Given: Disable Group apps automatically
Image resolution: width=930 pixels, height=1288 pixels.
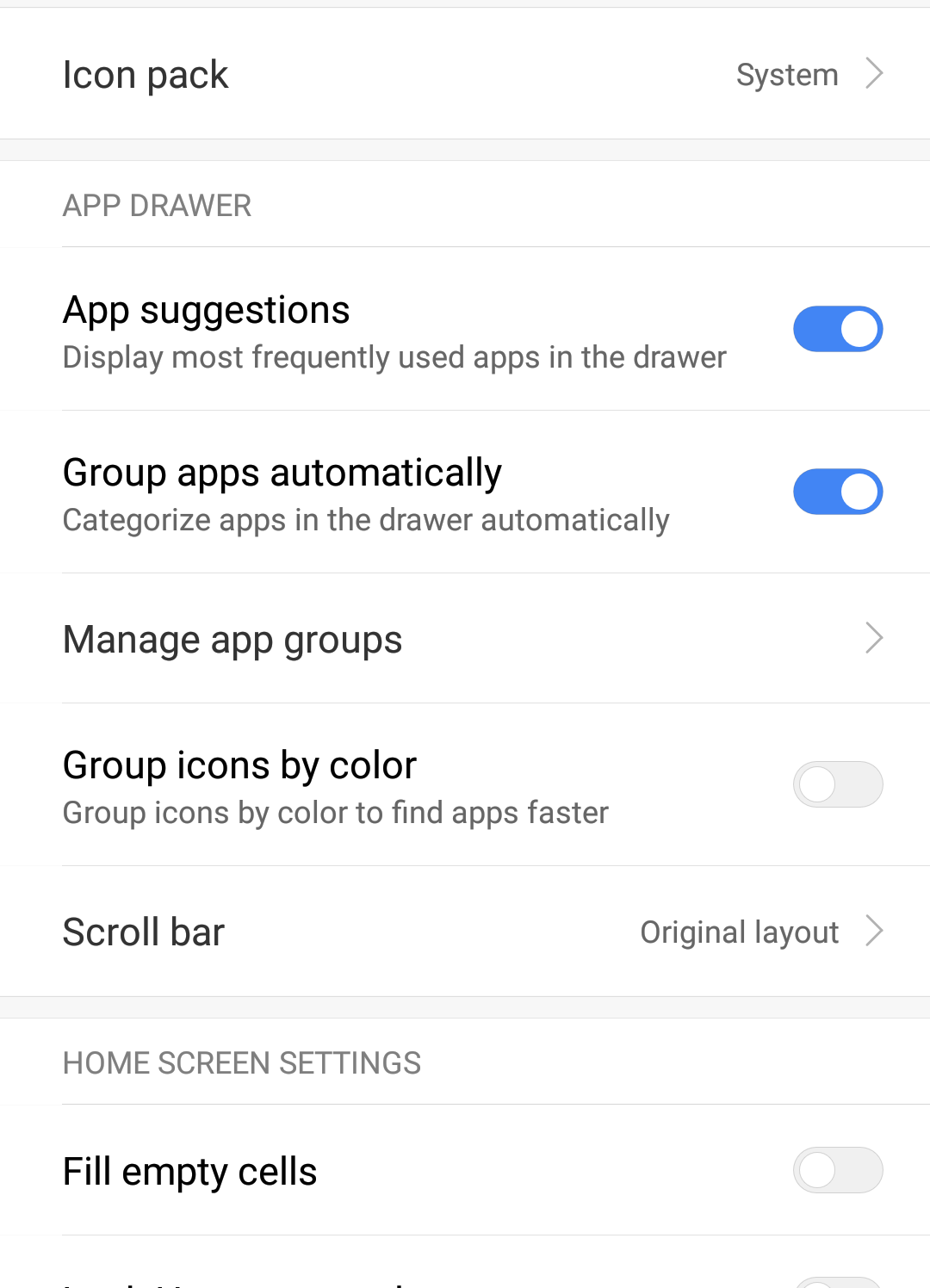Looking at the screenshot, I should click(837, 492).
